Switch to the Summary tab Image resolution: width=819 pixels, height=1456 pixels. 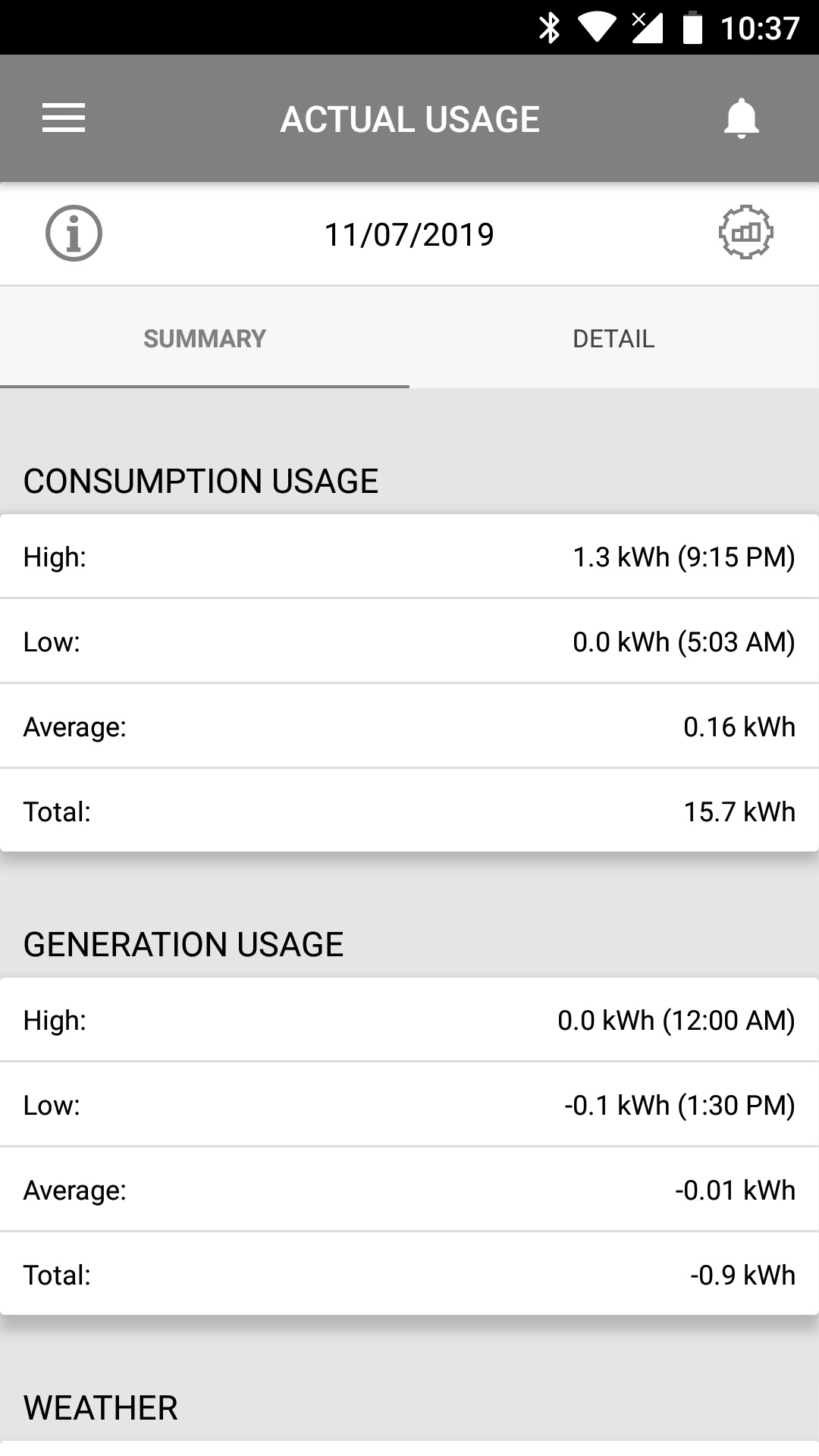pyautogui.click(x=205, y=338)
